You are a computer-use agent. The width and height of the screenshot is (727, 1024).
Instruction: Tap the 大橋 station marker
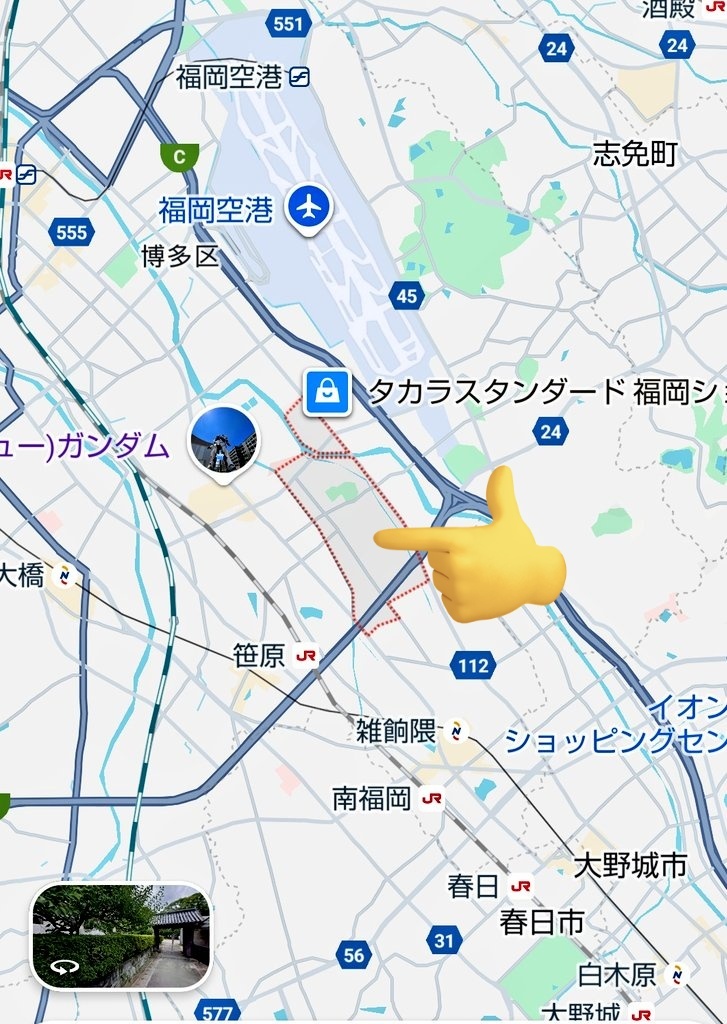pyautogui.click(x=64, y=576)
